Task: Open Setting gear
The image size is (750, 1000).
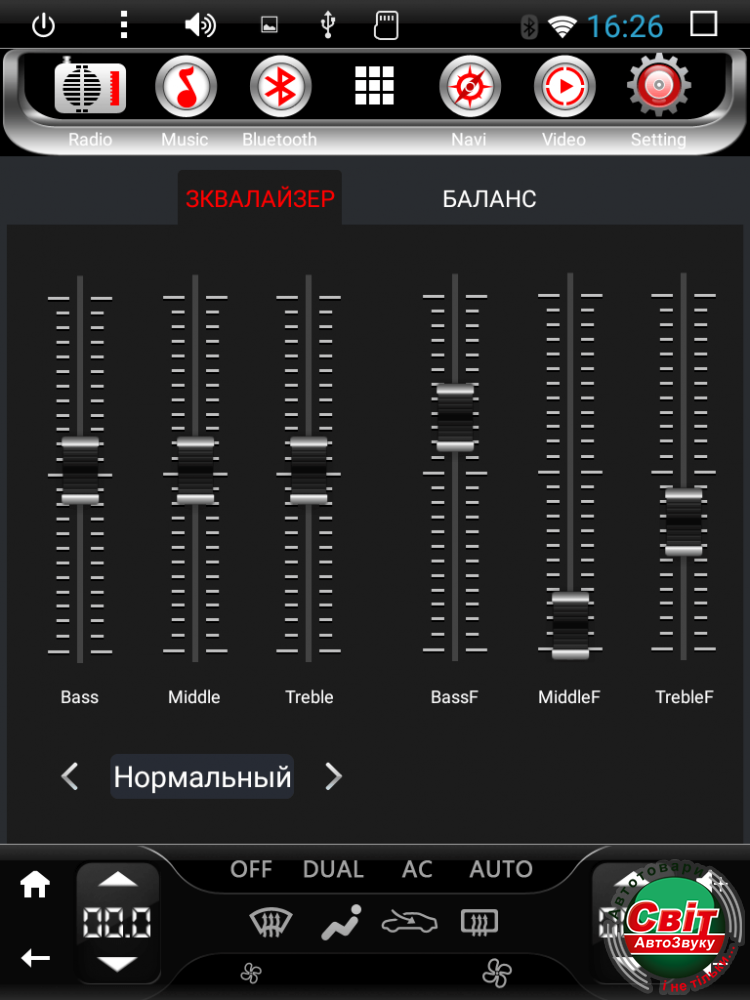Action: tap(658, 89)
